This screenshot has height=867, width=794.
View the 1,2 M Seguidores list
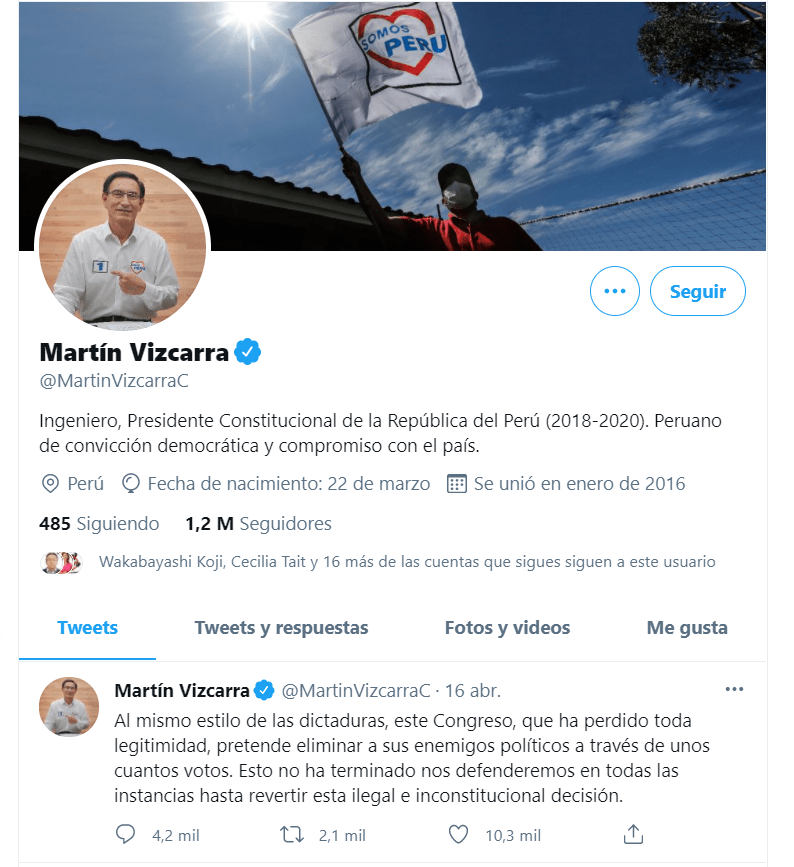pos(258,523)
